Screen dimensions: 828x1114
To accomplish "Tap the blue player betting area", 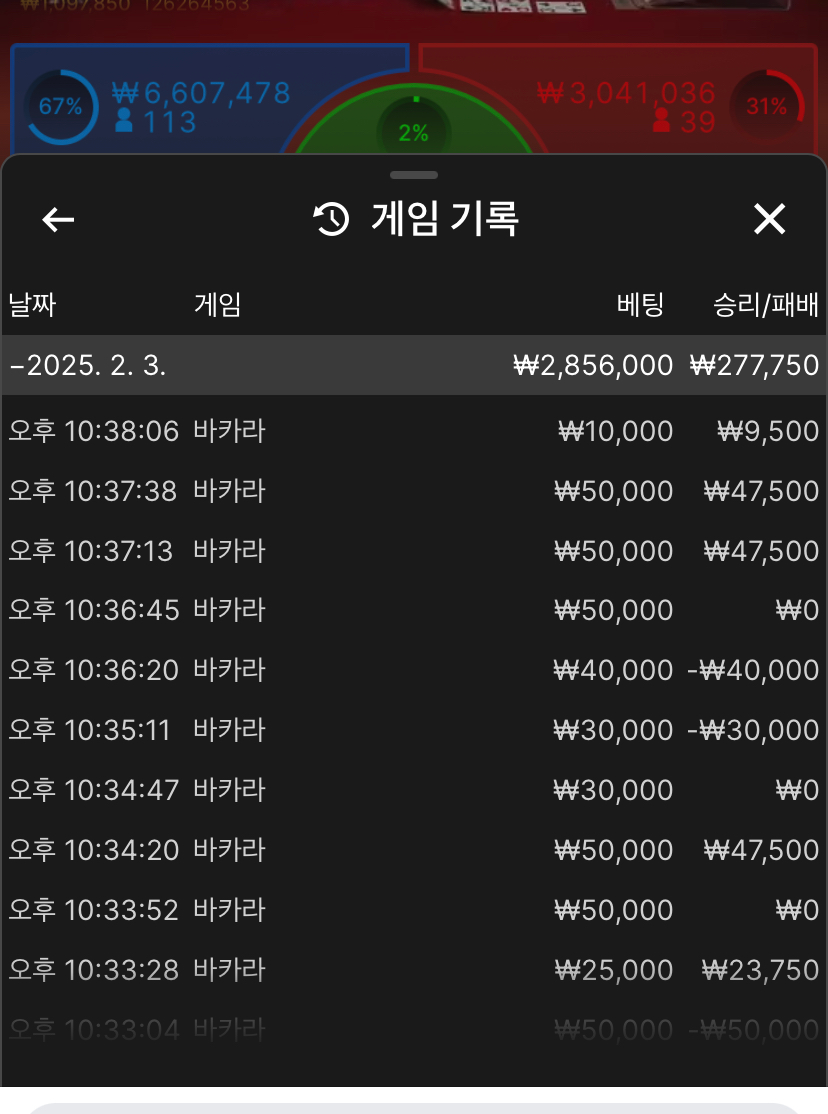I will [200, 100].
